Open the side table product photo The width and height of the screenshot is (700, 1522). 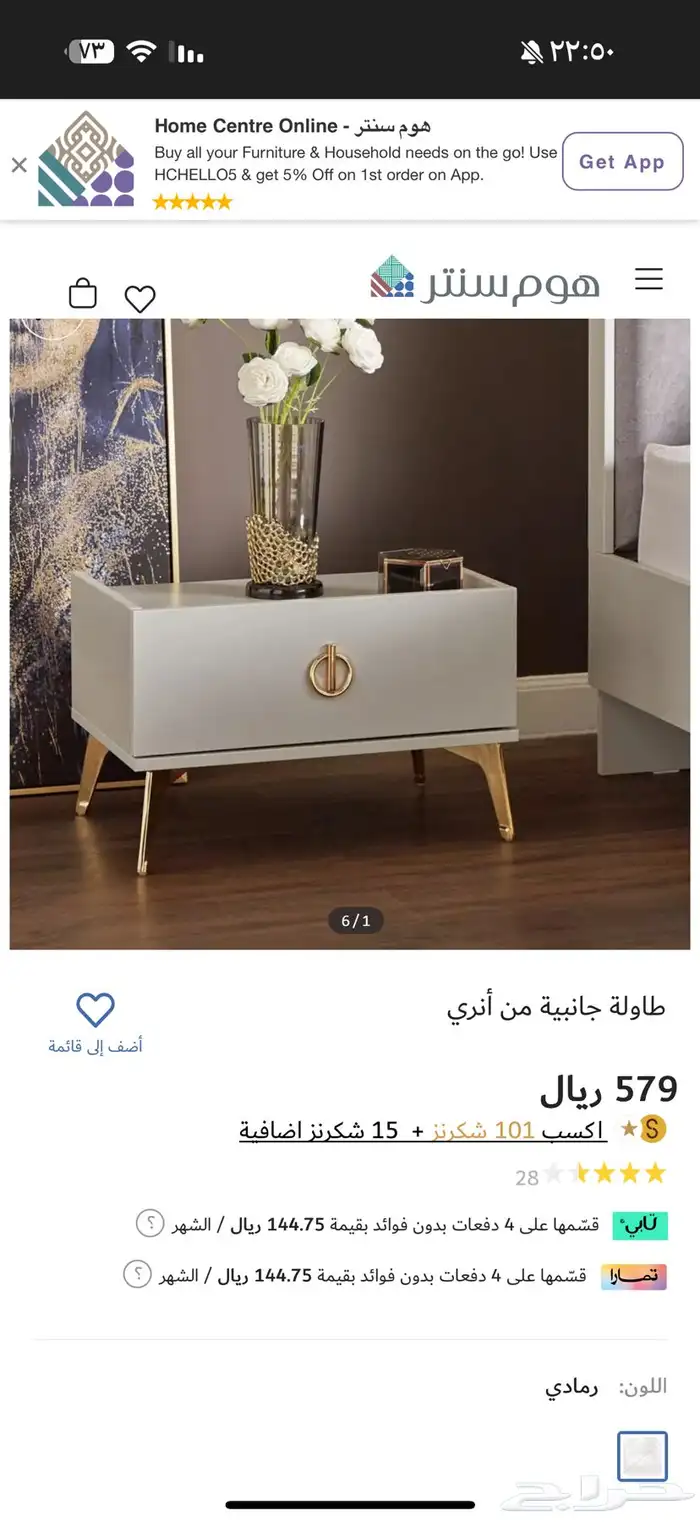[x=350, y=632]
